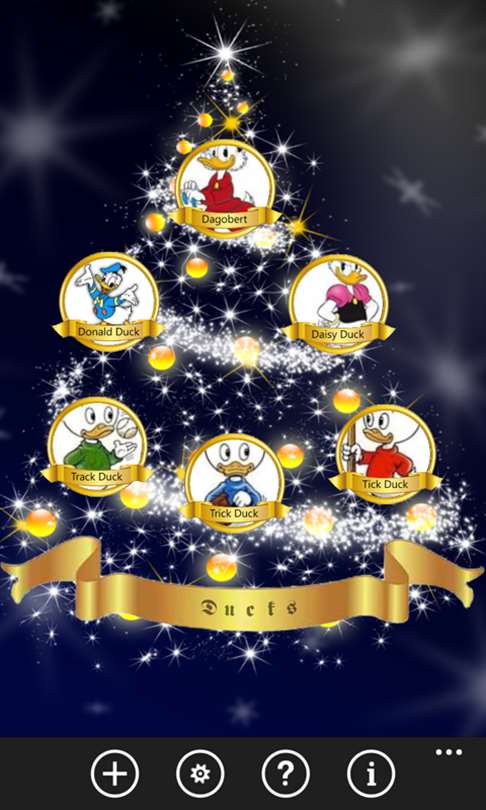This screenshot has height=810, width=486.
Task: Open settings via the gear icon
Action: pos(200,773)
